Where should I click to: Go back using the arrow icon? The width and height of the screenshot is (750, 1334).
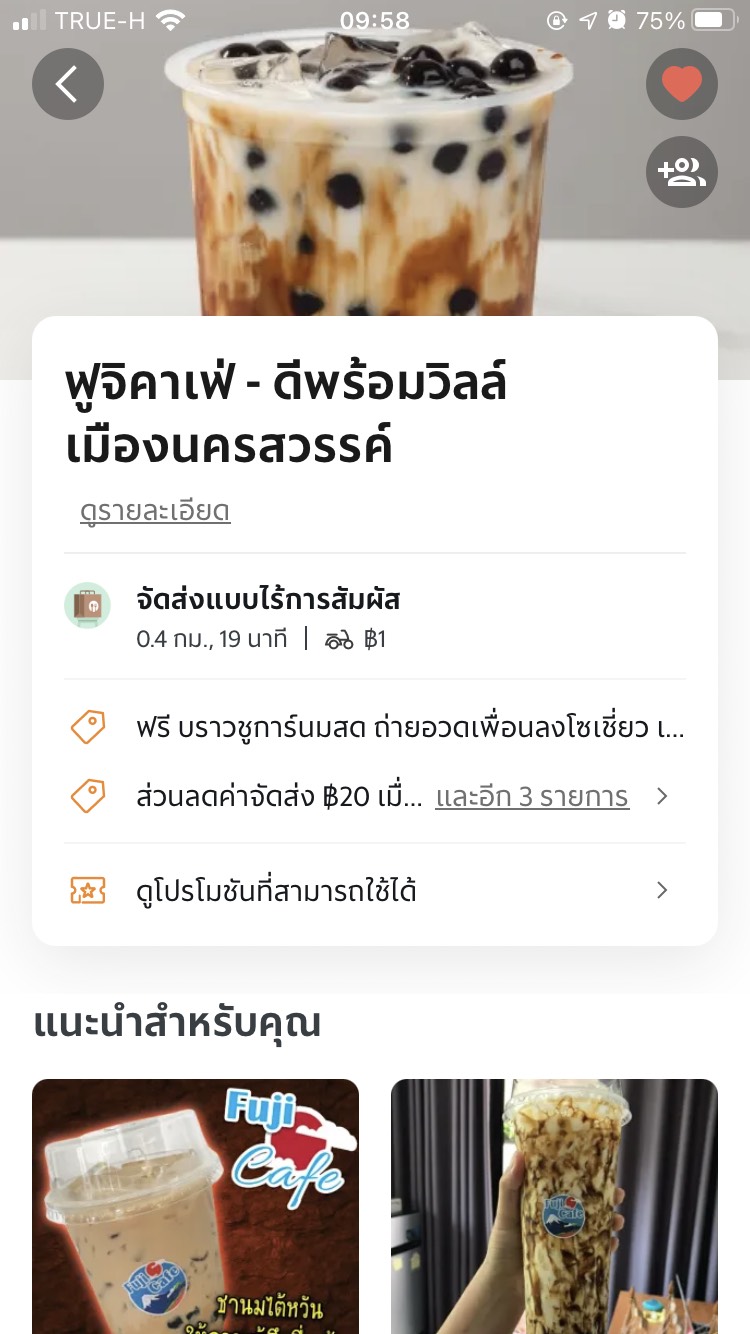(68, 85)
